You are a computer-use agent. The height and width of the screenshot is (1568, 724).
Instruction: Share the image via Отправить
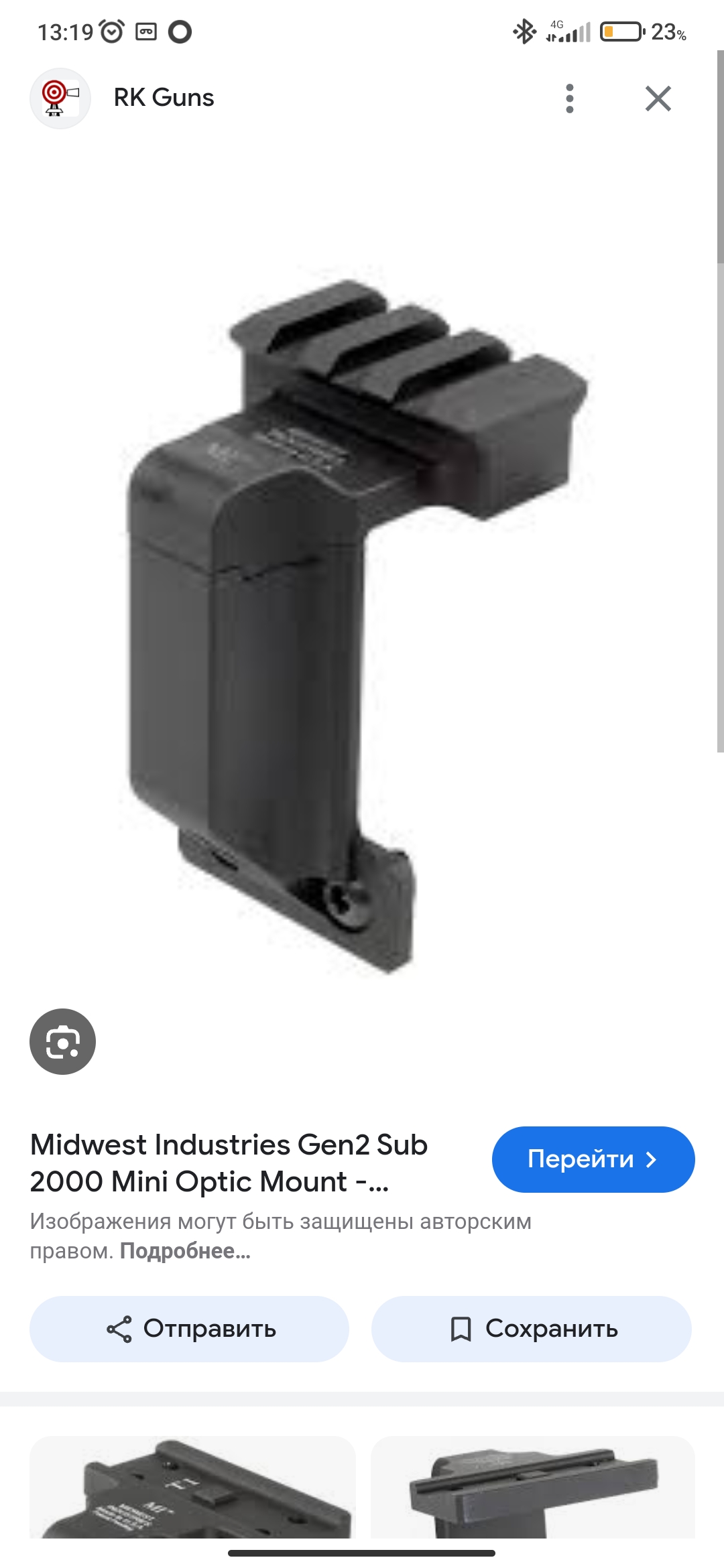coord(190,1329)
